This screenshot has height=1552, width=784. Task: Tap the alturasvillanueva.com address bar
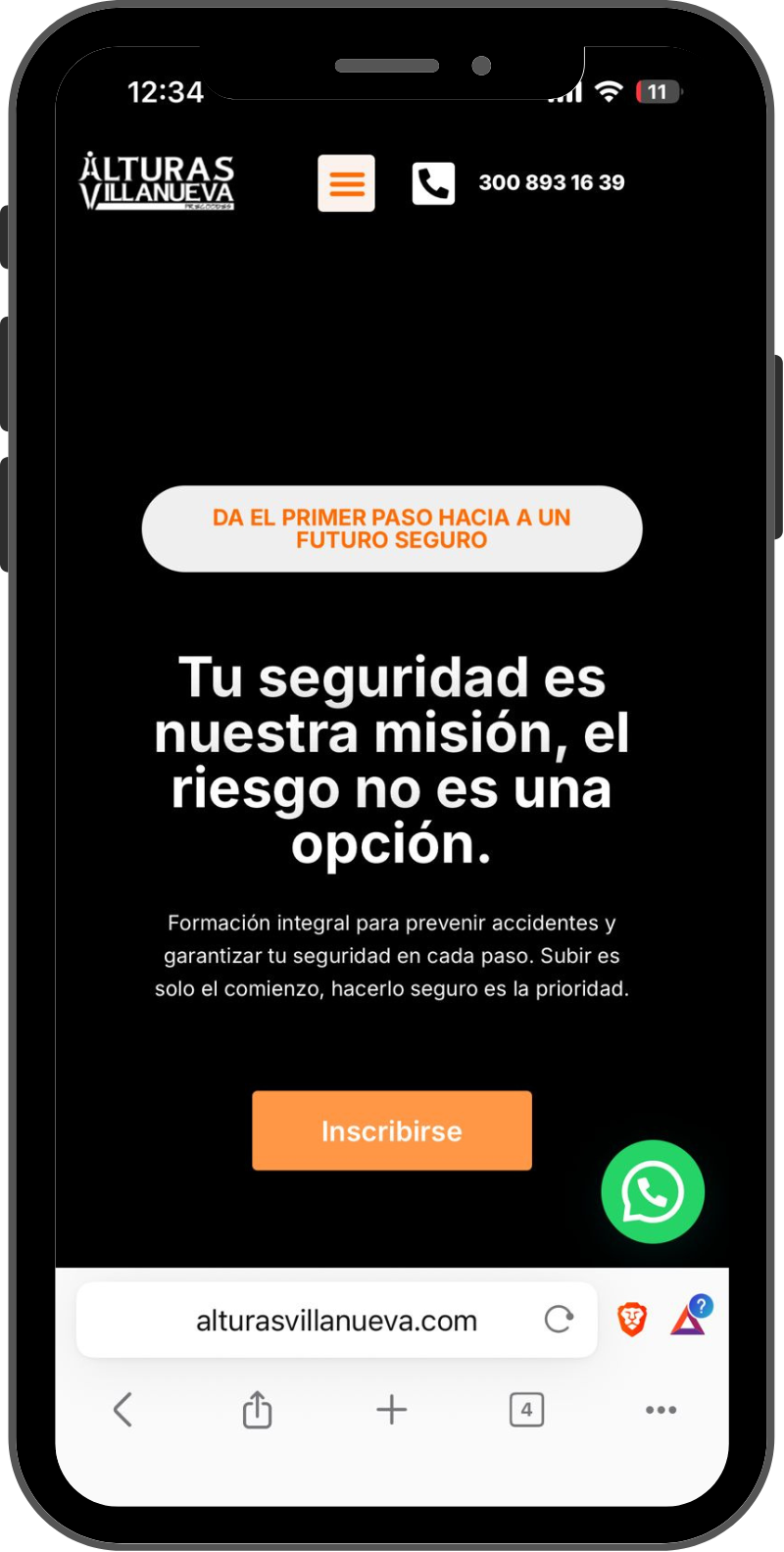pyautogui.click(x=336, y=1321)
